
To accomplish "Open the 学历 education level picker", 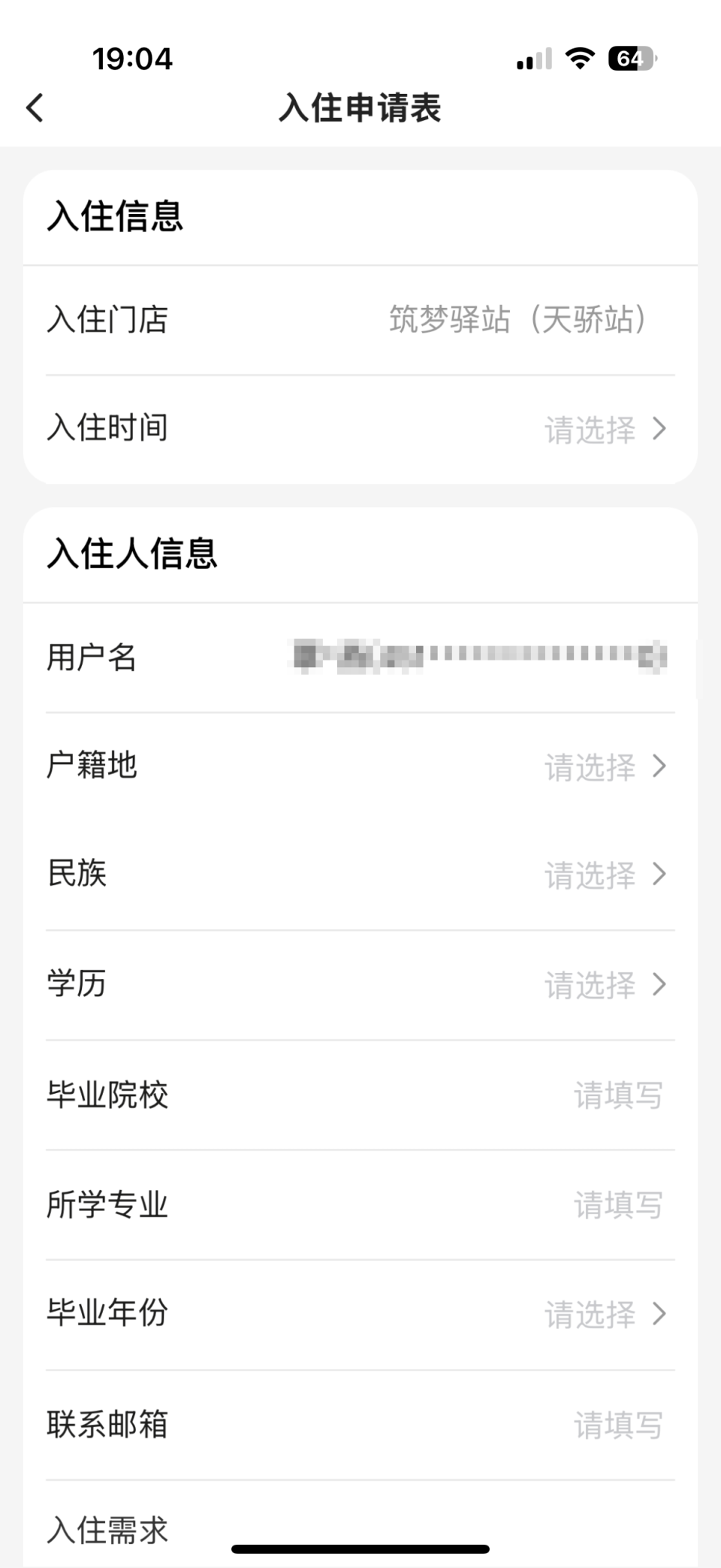I will (605, 984).
